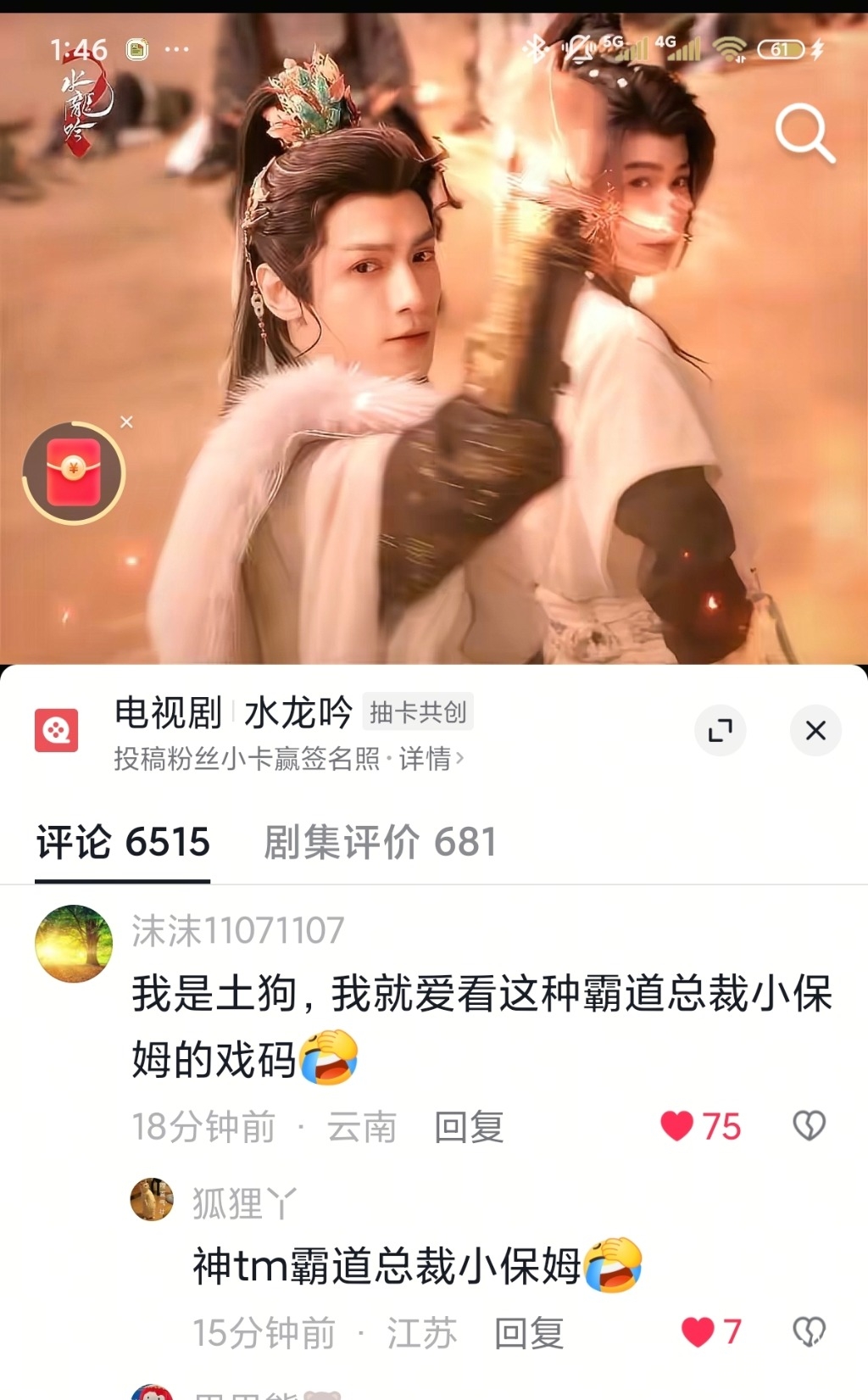Open the search magnifier icon
This screenshot has height=1400, width=868.
804,133
